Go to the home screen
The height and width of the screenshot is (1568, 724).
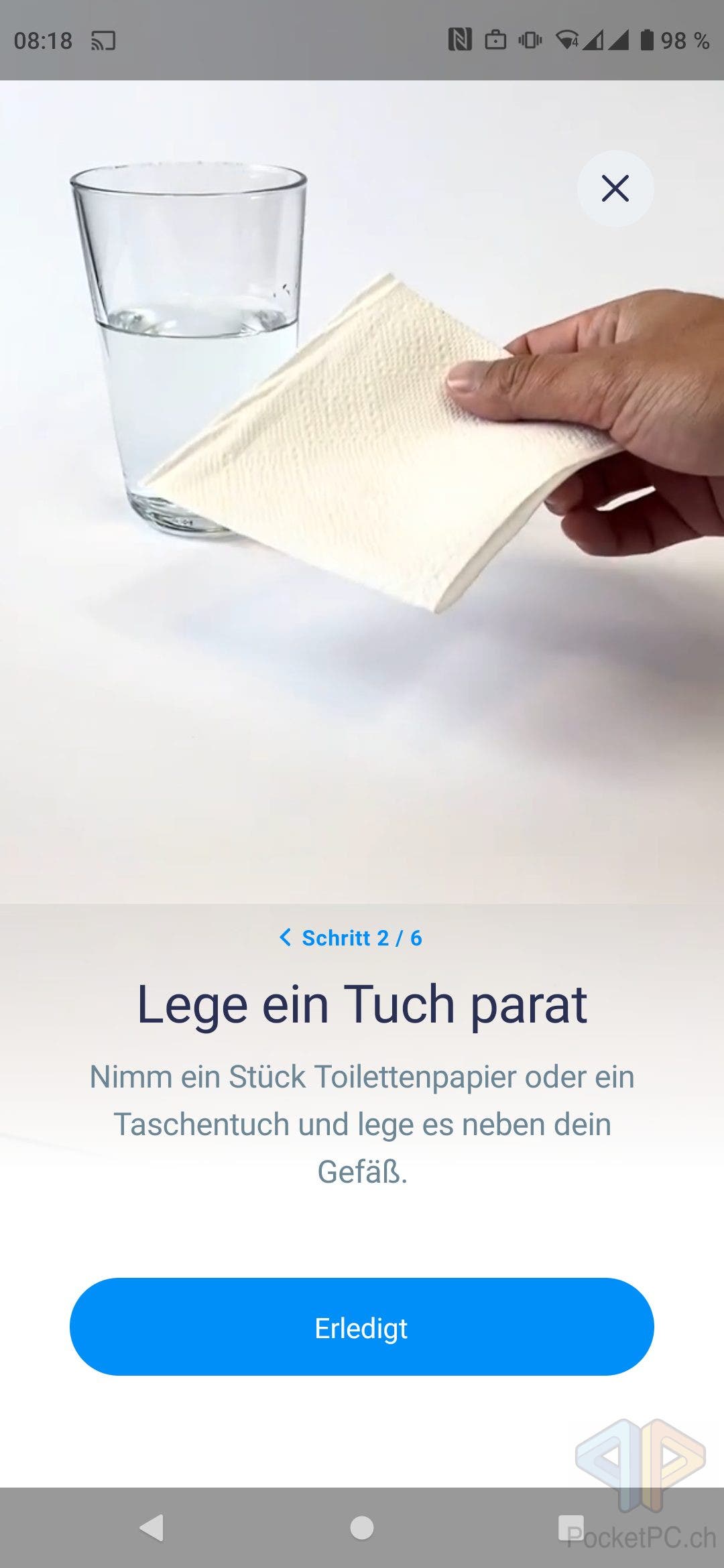pos(362,1528)
